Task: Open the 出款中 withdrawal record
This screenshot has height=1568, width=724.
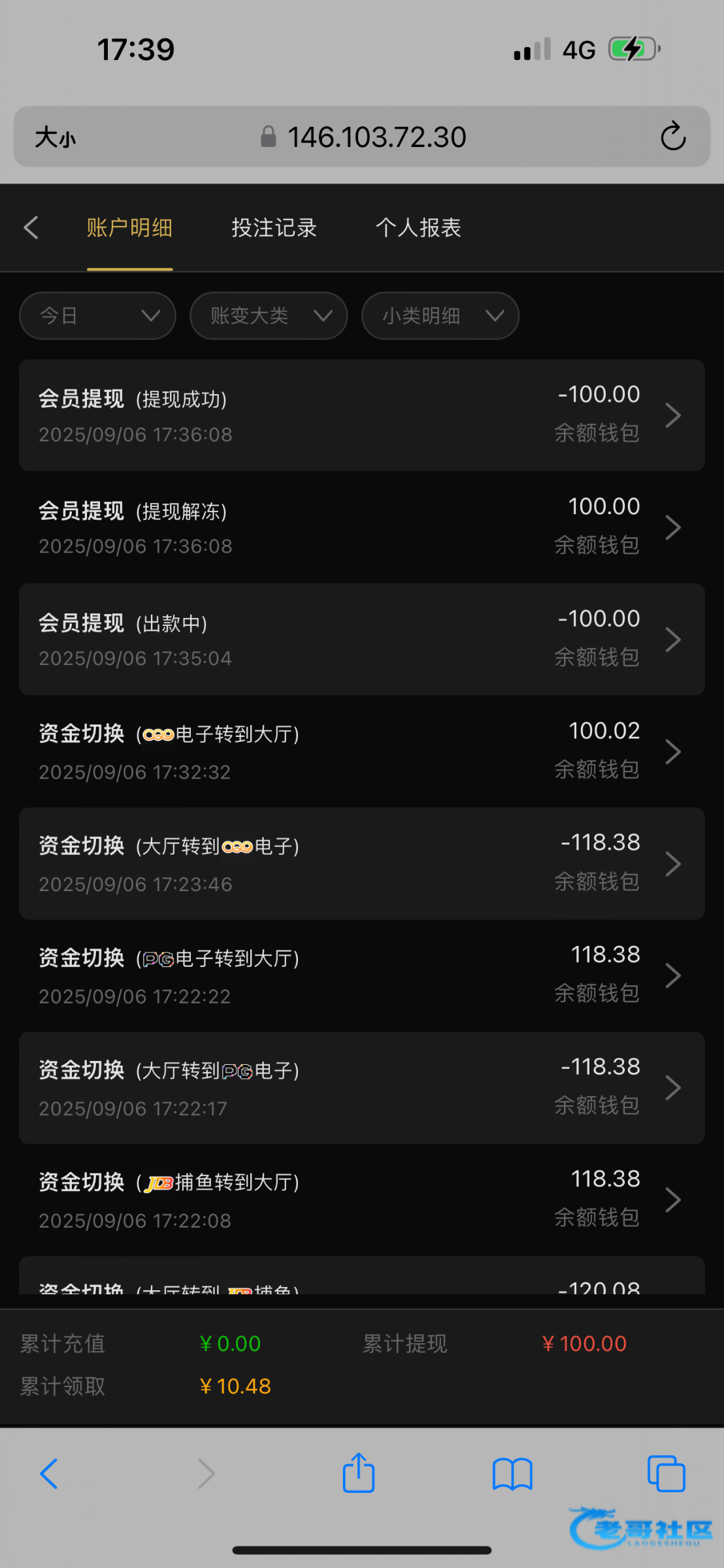Action: click(361, 639)
